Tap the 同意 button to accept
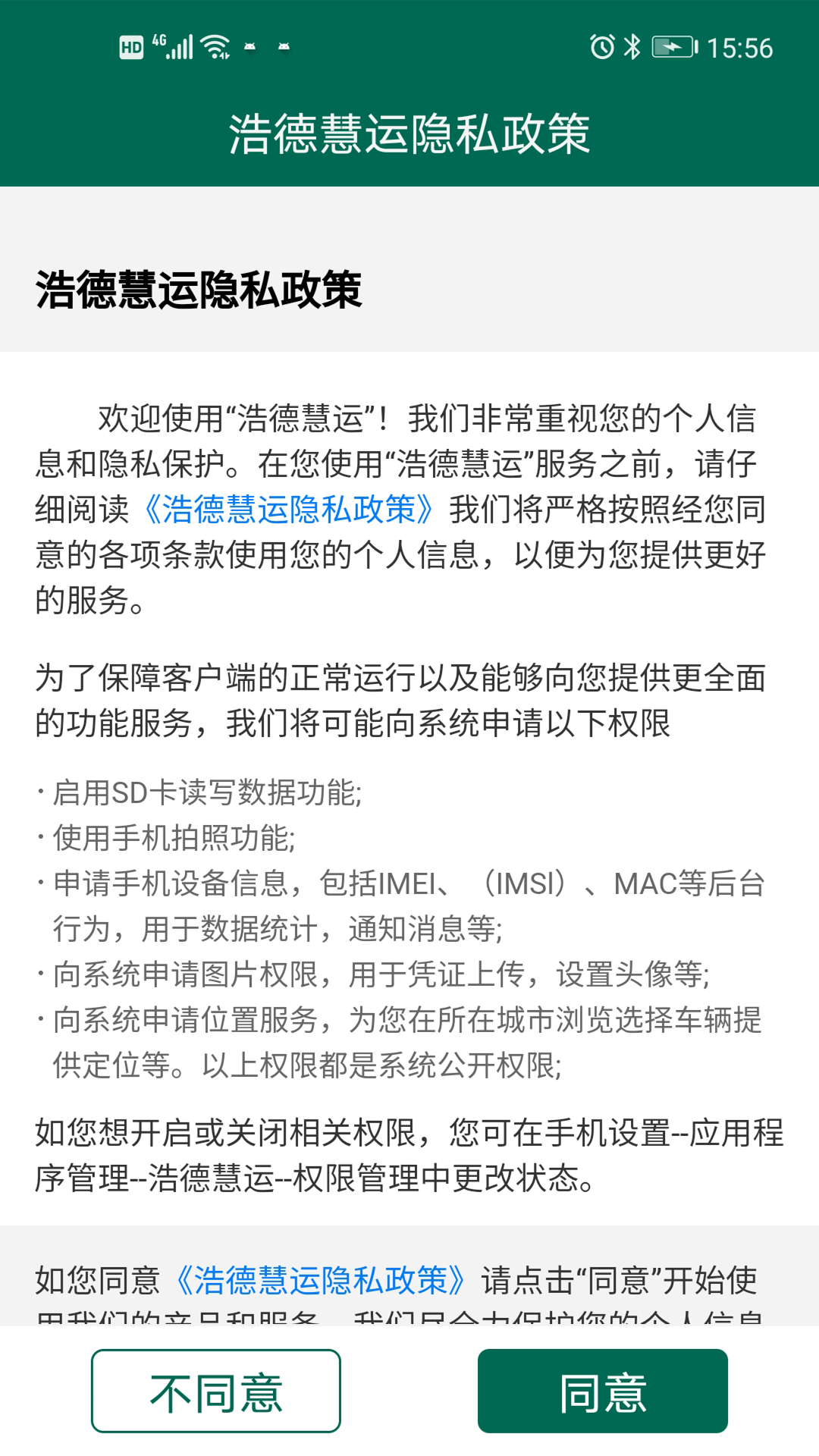 pyautogui.click(x=602, y=1392)
